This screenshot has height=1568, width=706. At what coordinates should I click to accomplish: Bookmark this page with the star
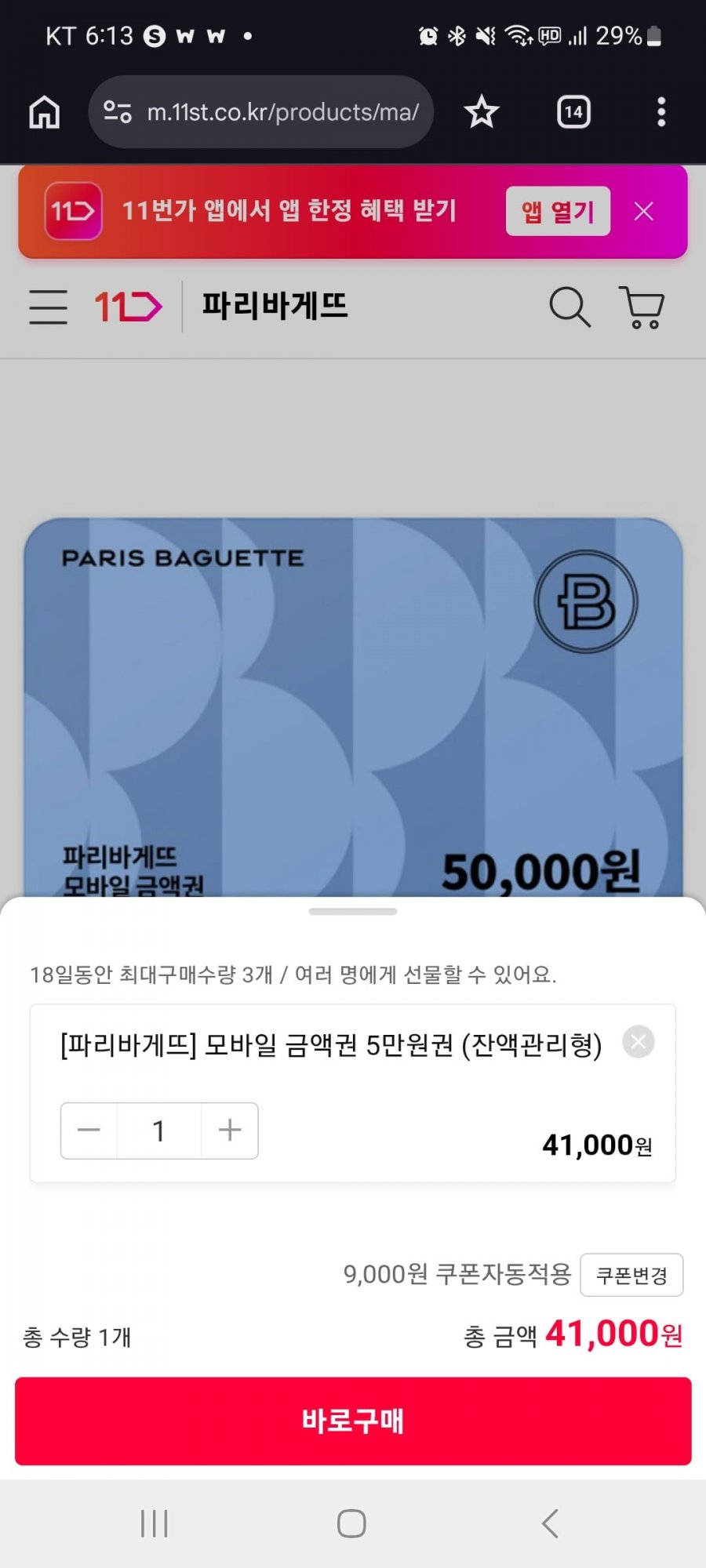point(482,112)
